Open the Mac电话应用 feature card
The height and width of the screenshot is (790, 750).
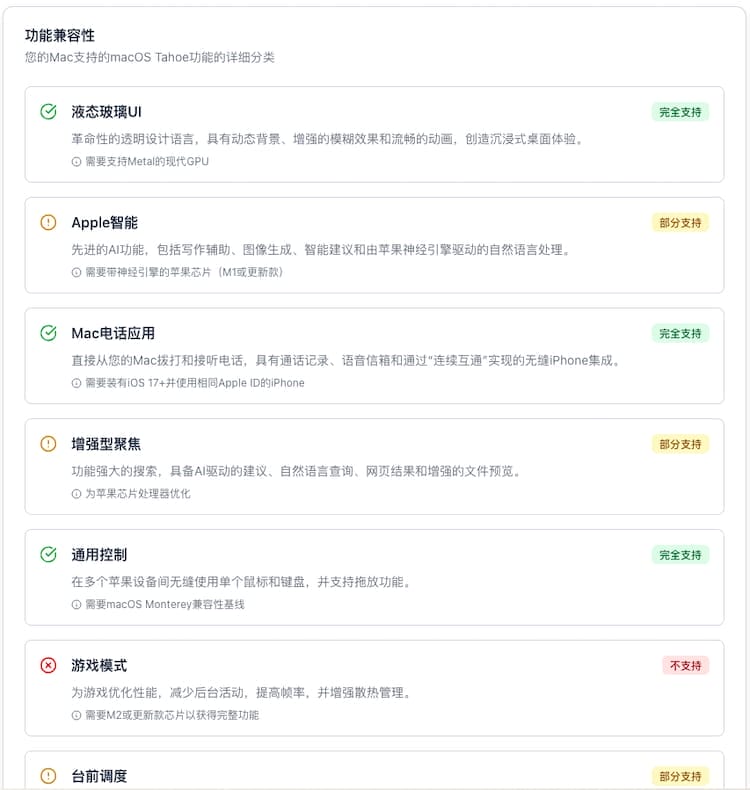(374, 355)
